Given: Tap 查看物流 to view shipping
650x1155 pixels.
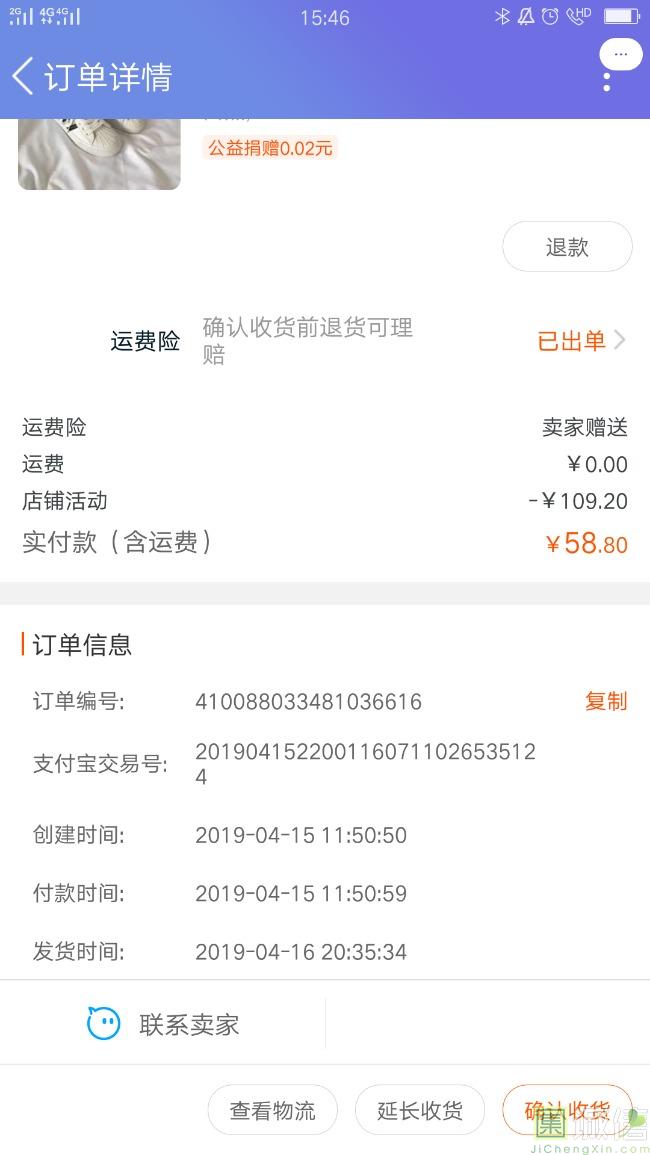Looking at the screenshot, I should pos(272,1110).
